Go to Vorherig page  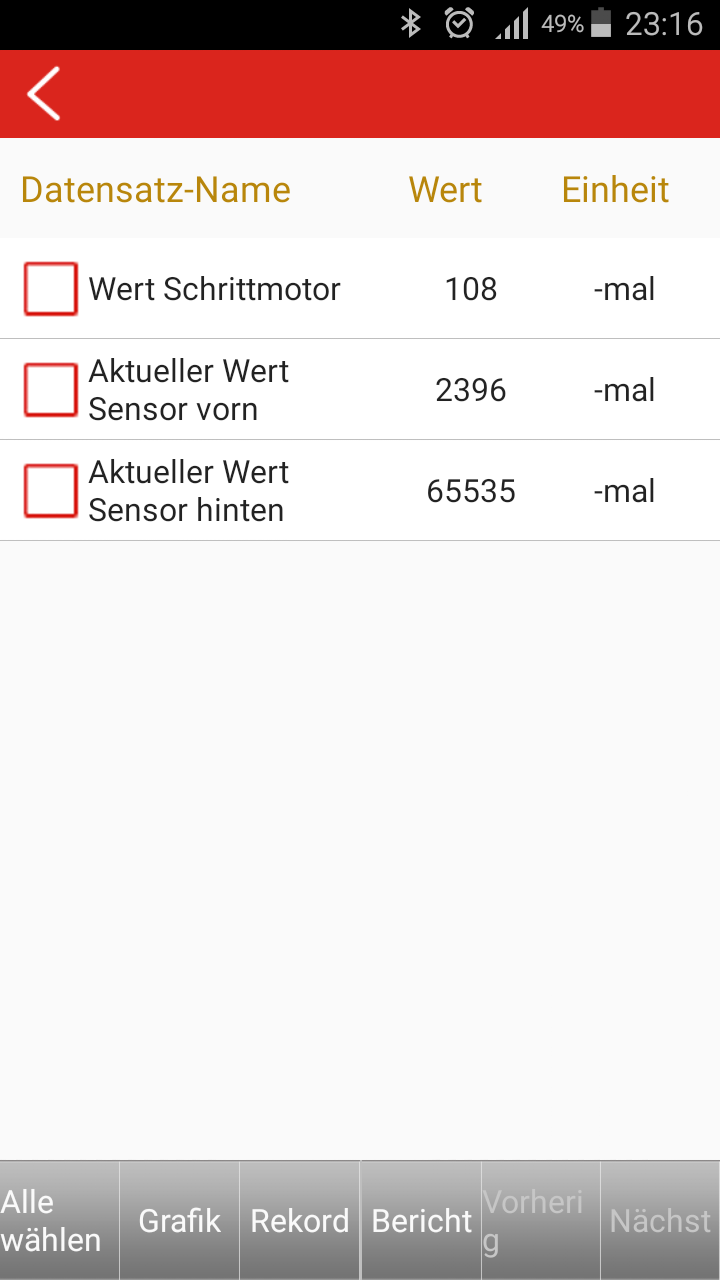[x=541, y=1221]
